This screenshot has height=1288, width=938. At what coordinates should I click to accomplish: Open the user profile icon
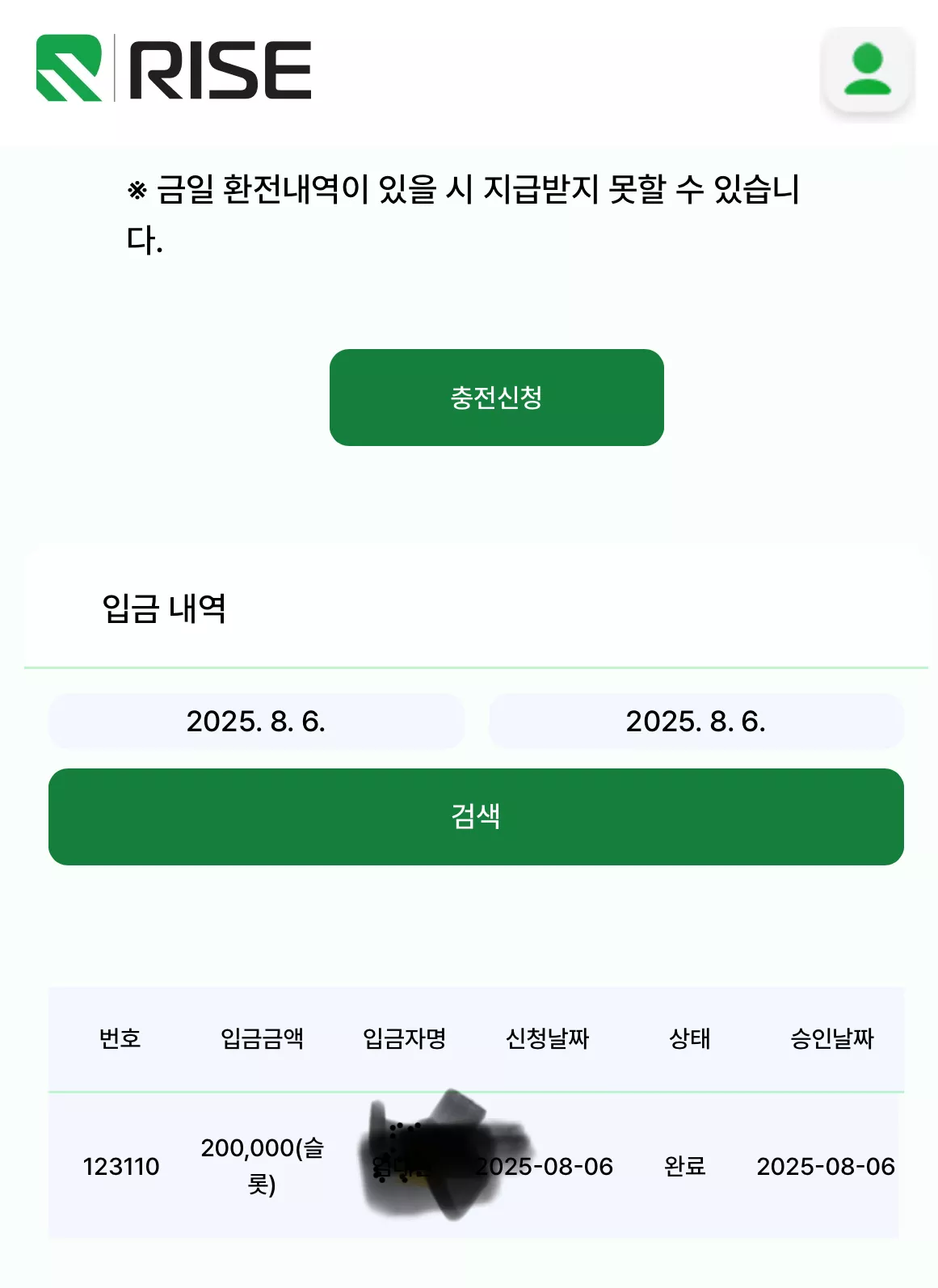coord(867,69)
